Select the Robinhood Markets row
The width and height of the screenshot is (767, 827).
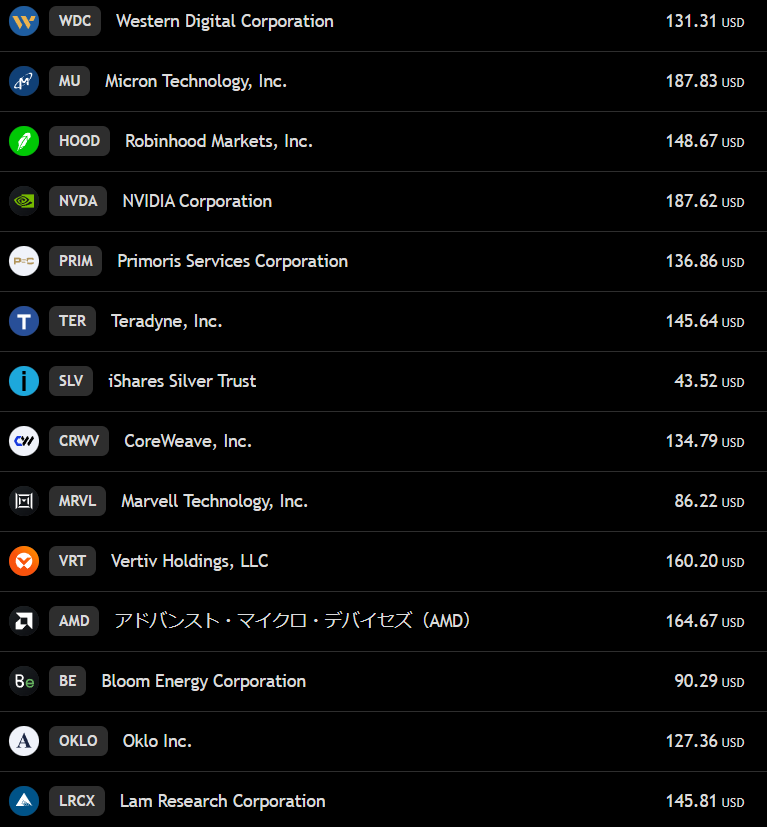[218, 141]
